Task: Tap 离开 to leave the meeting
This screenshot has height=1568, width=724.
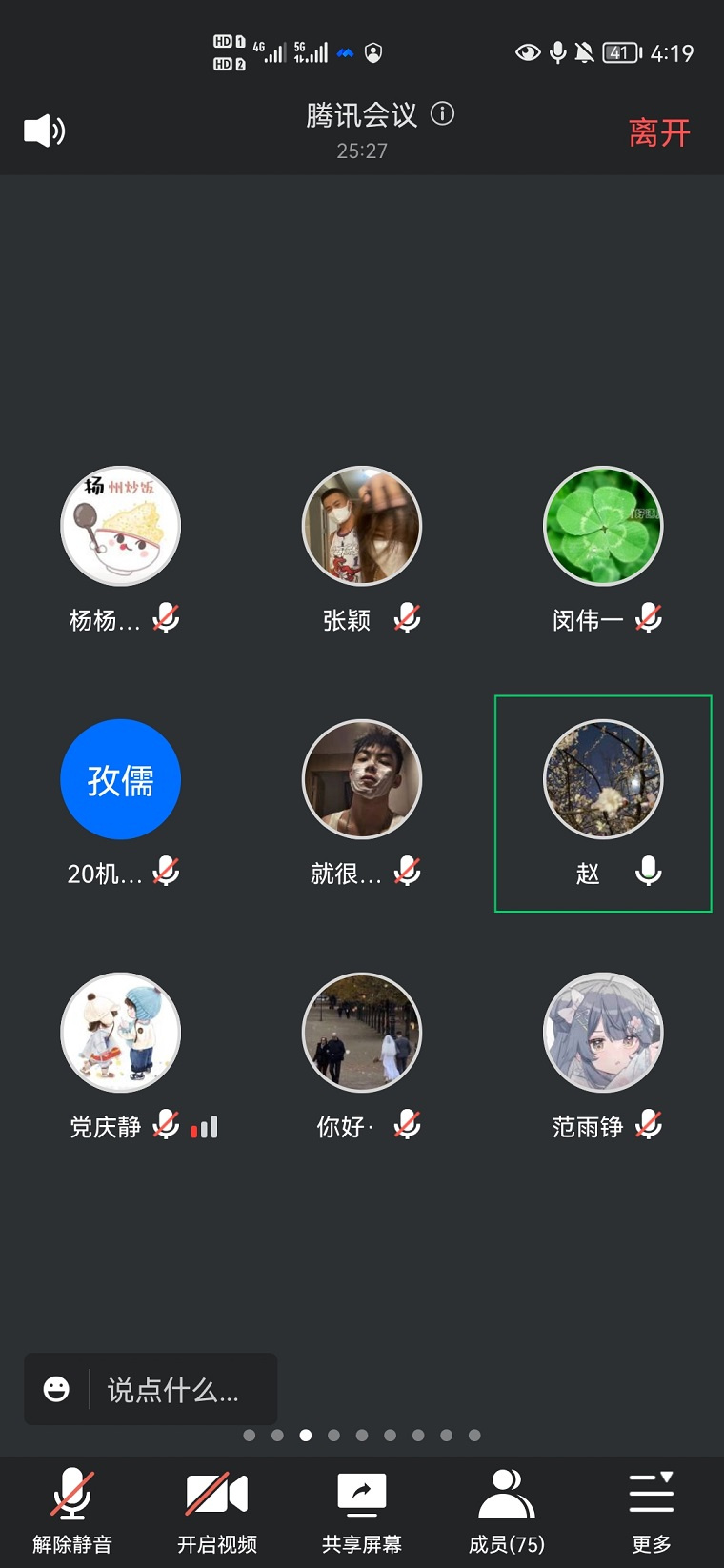Action: point(659,133)
